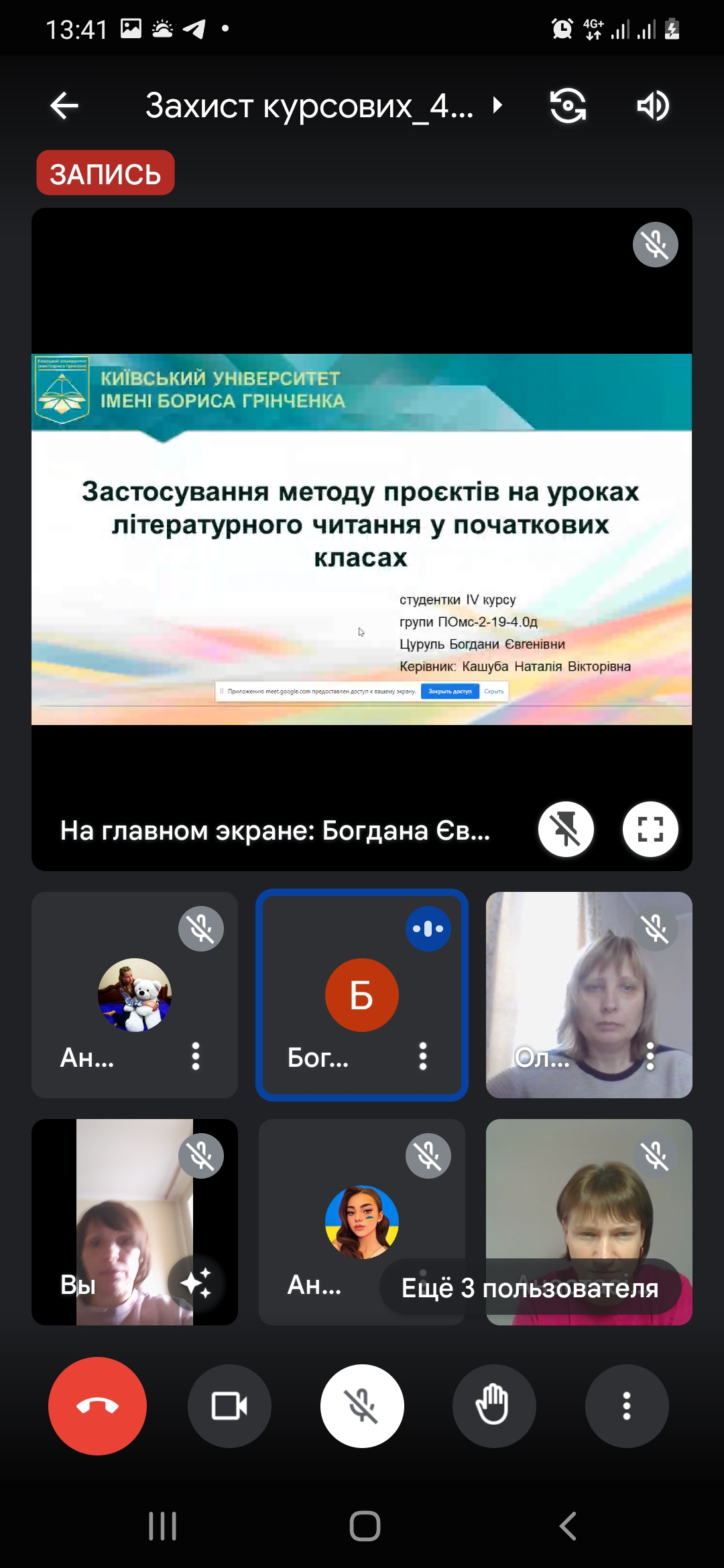Open presentation in fullscreen

[650, 830]
